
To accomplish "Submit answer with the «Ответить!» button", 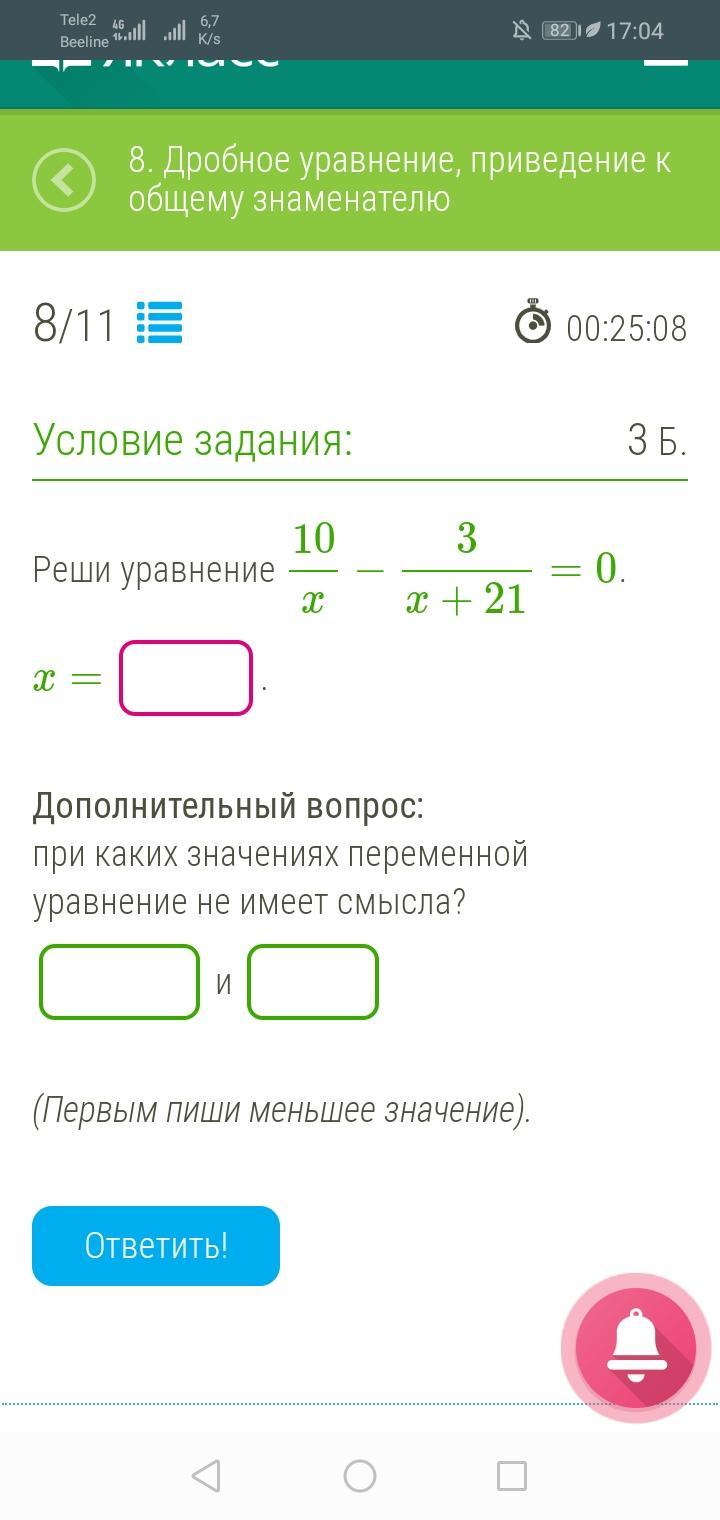I will click(156, 1246).
